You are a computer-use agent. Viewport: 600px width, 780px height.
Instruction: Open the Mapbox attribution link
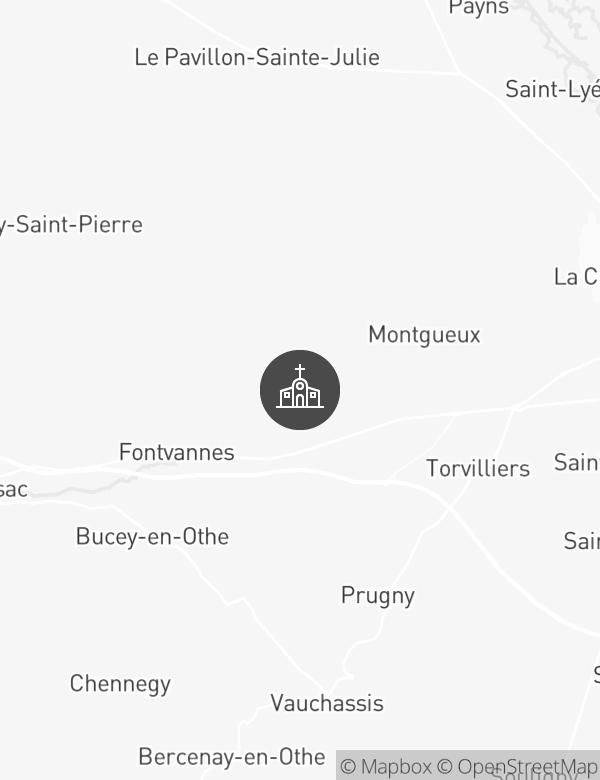click(386, 767)
